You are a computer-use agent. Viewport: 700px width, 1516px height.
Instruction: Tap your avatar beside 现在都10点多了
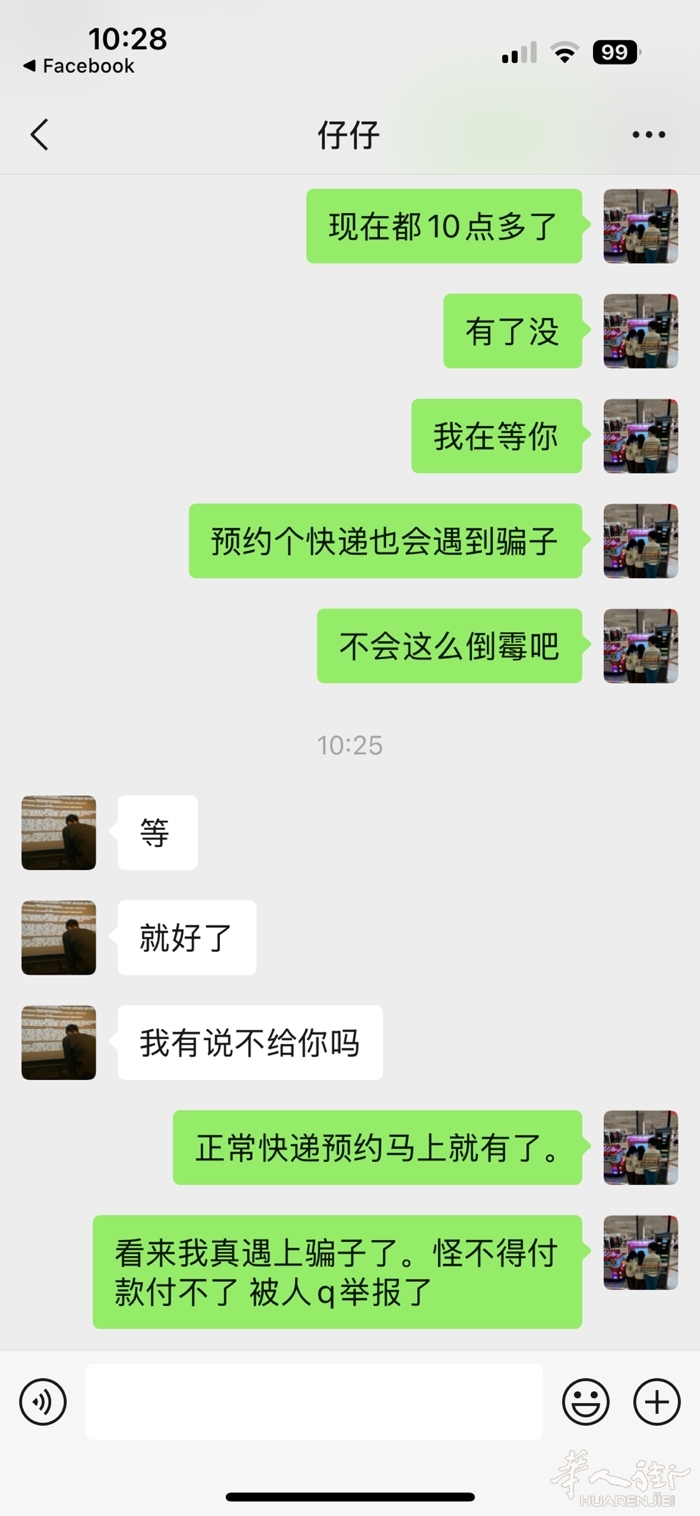pyautogui.click(x=641, y=226)
